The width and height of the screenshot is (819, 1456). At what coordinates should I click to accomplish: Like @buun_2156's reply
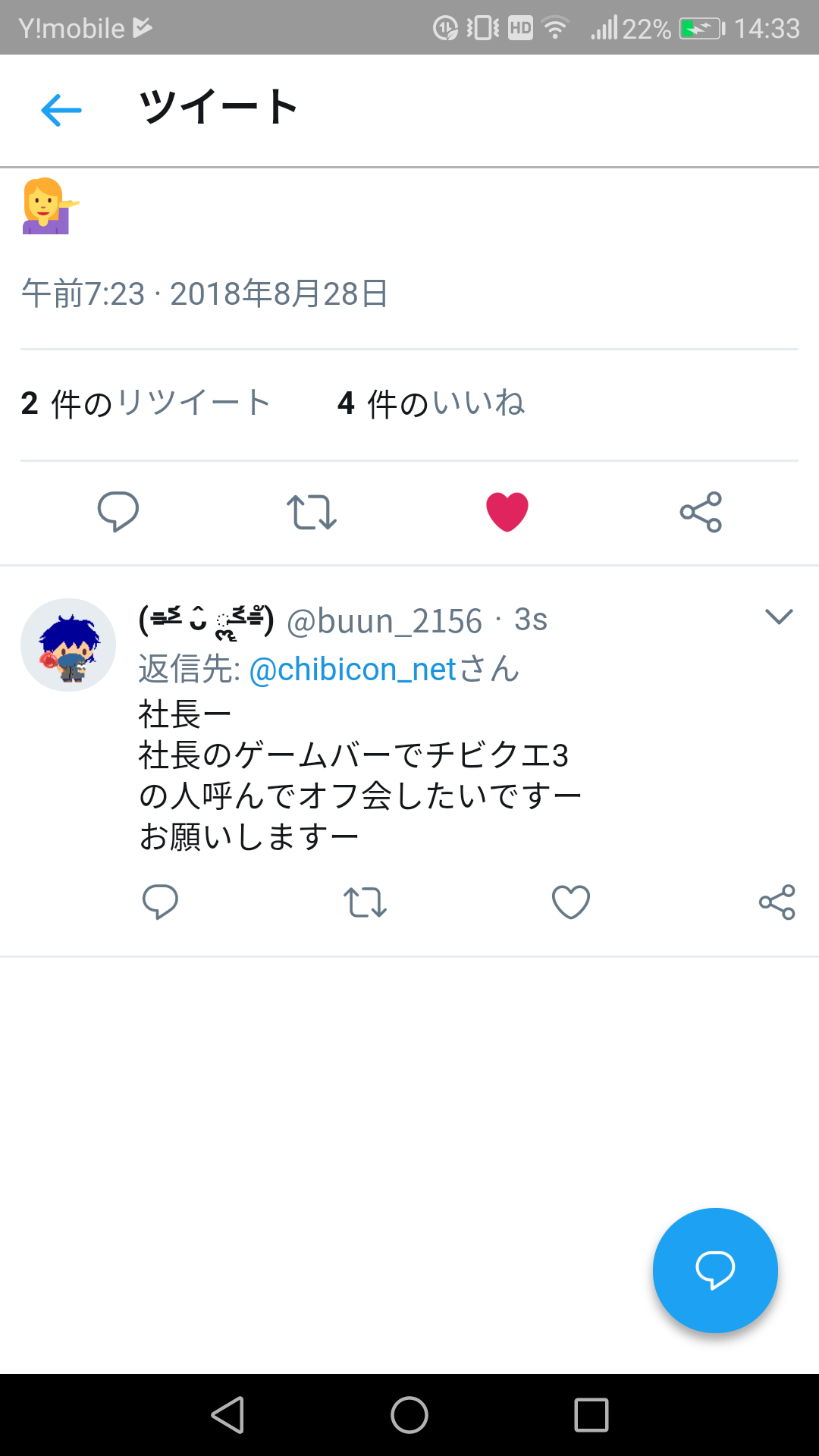coord(570,902)
